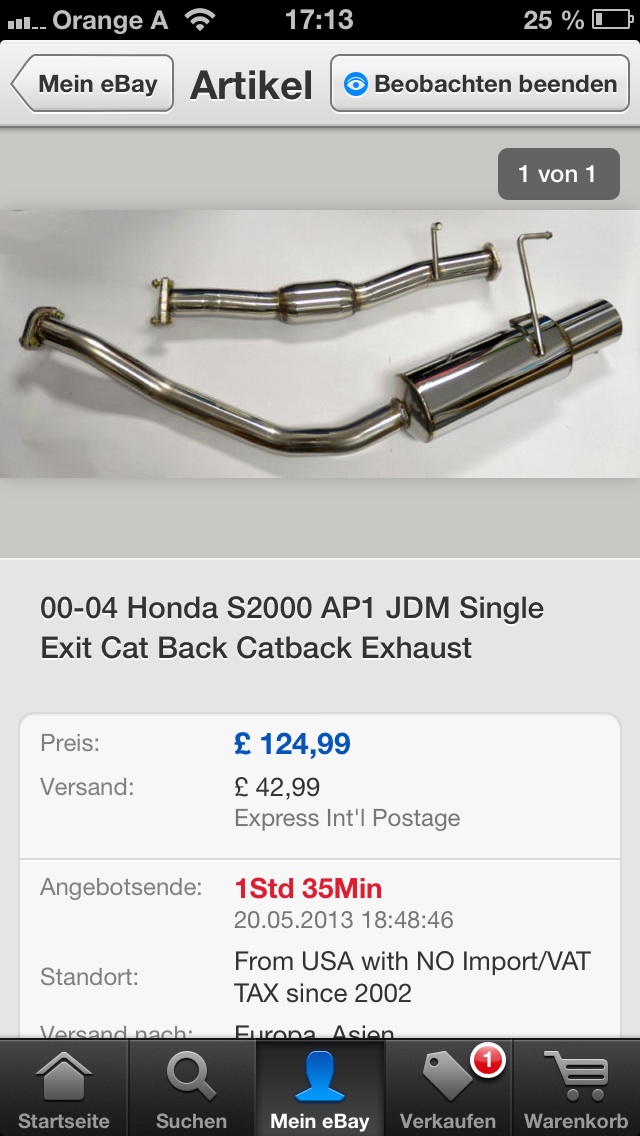Stop watching via Beobachten beenden
640x1136 pixels.
click(481, 84)
